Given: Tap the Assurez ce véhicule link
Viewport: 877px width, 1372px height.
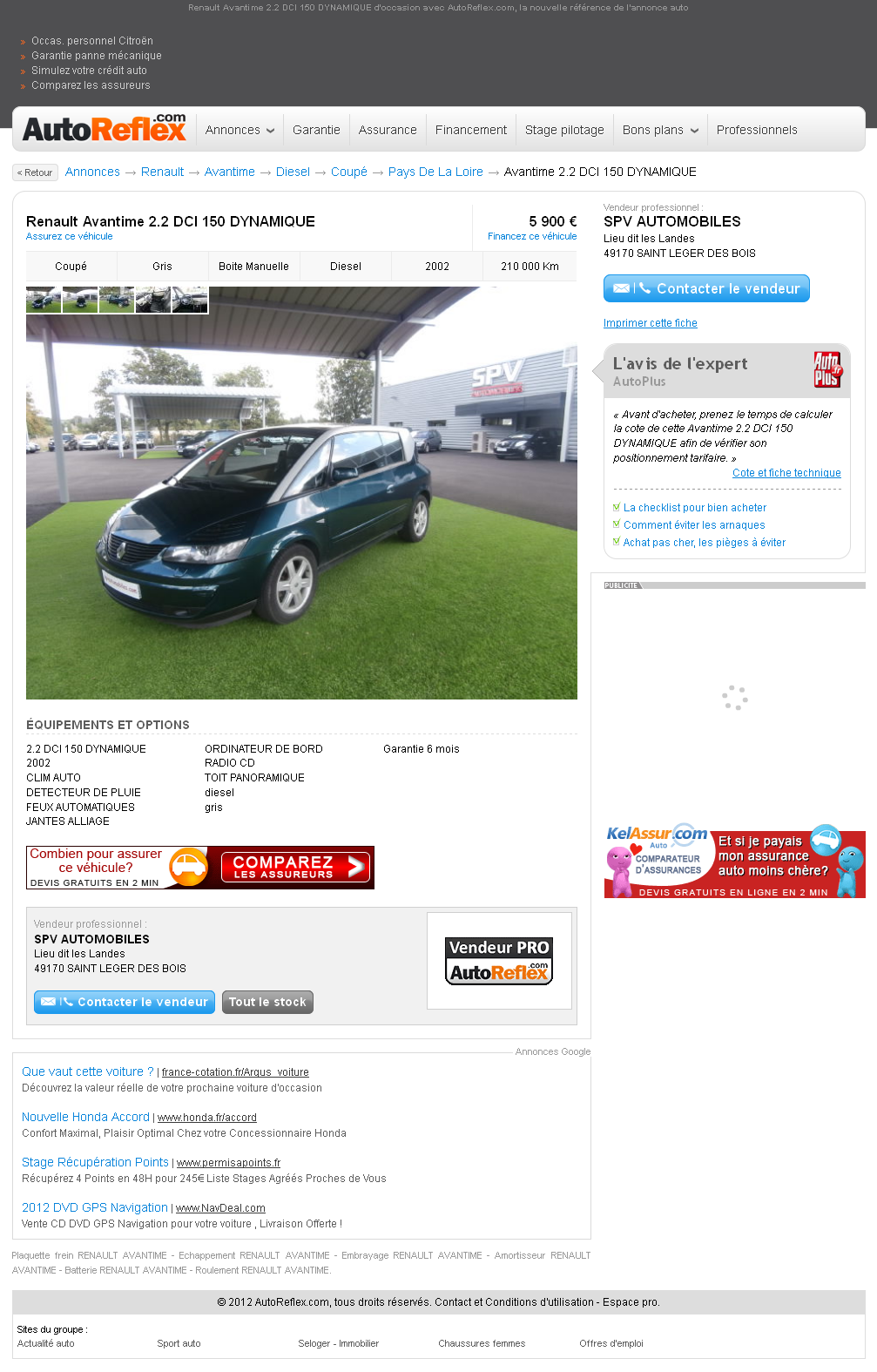Looking at the screenshot, I should (x=69, y=237).
